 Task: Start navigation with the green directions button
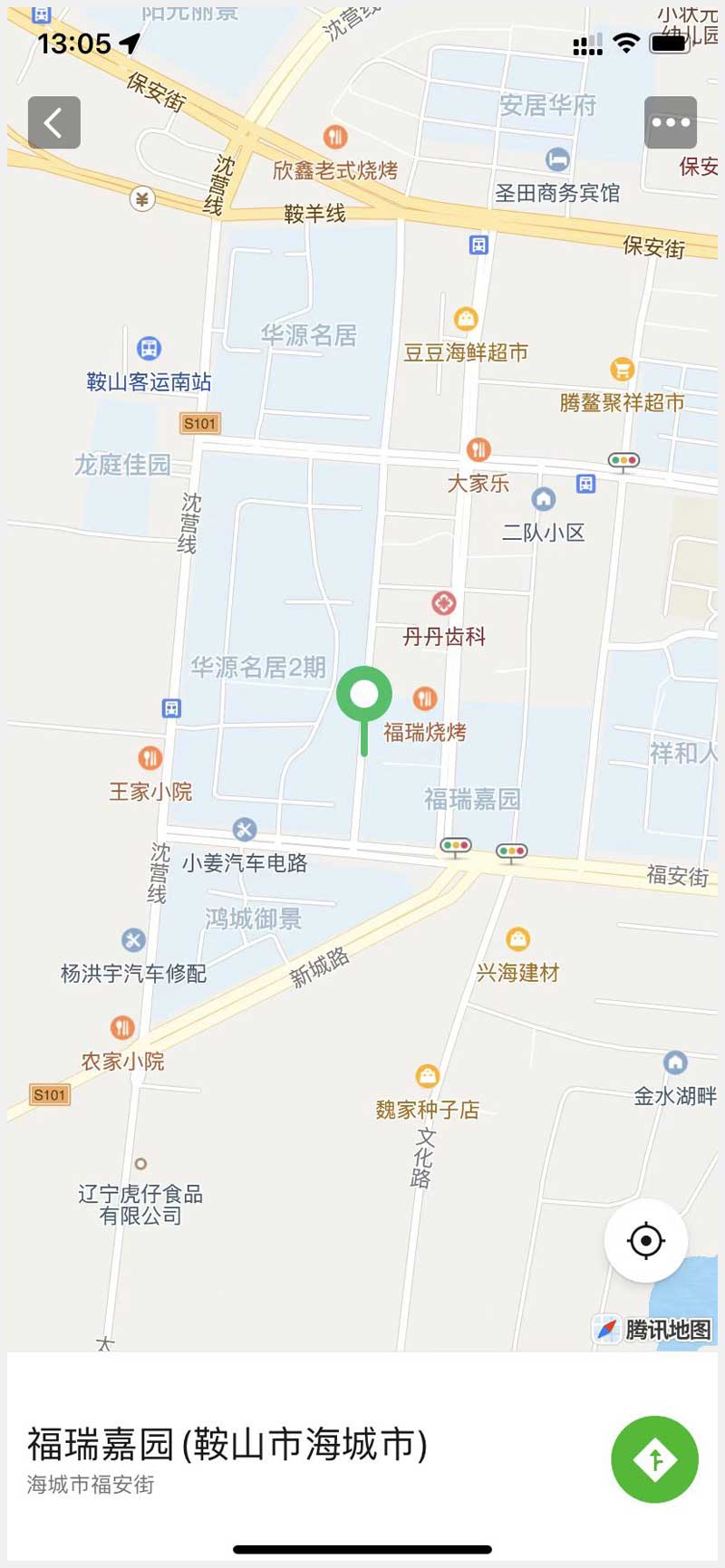[654, 1459]
